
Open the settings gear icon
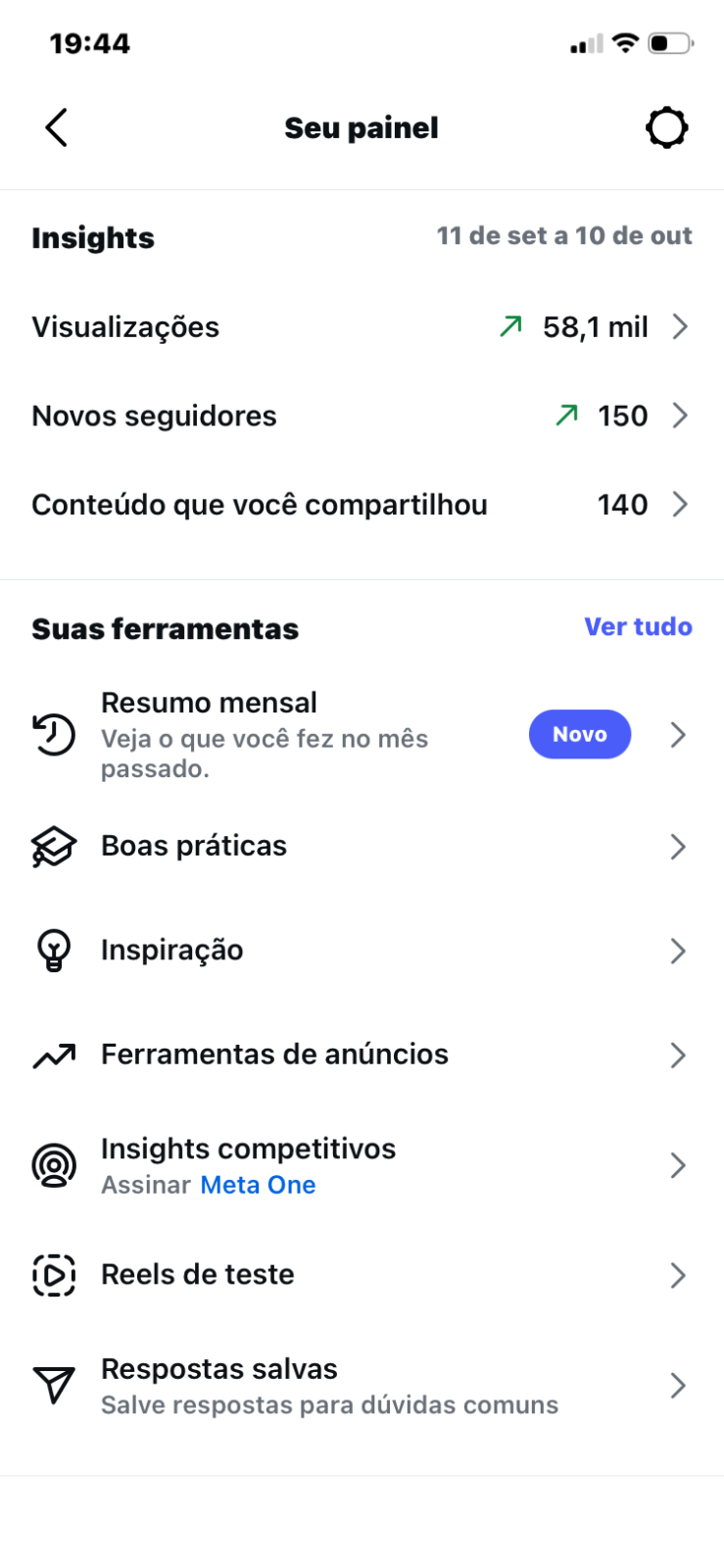coord(666,127)
